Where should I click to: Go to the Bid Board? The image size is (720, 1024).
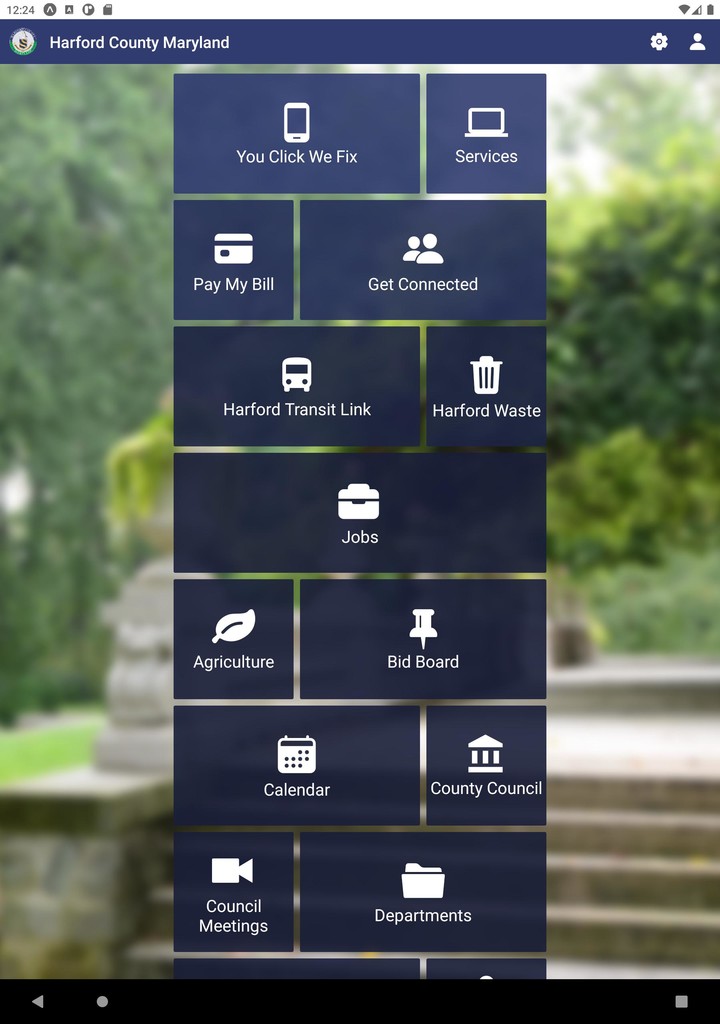tap(423, 639)
